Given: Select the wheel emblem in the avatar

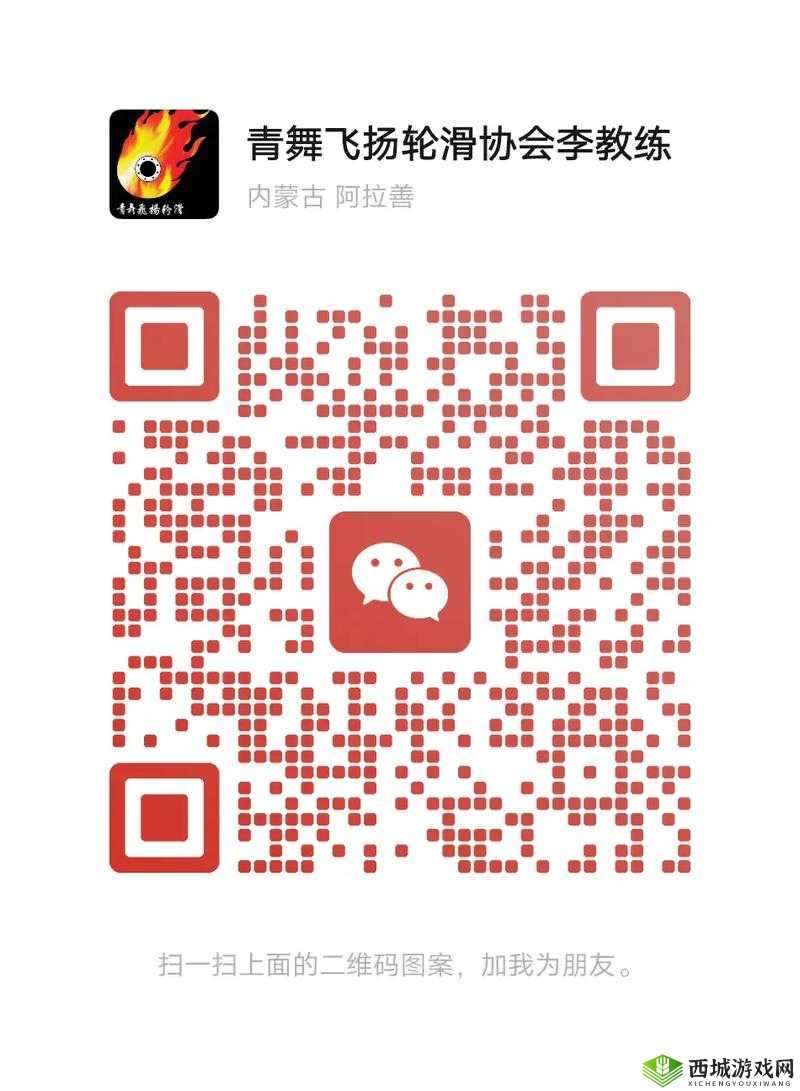Looking at the screenshot, I should (x=148, y=167).
